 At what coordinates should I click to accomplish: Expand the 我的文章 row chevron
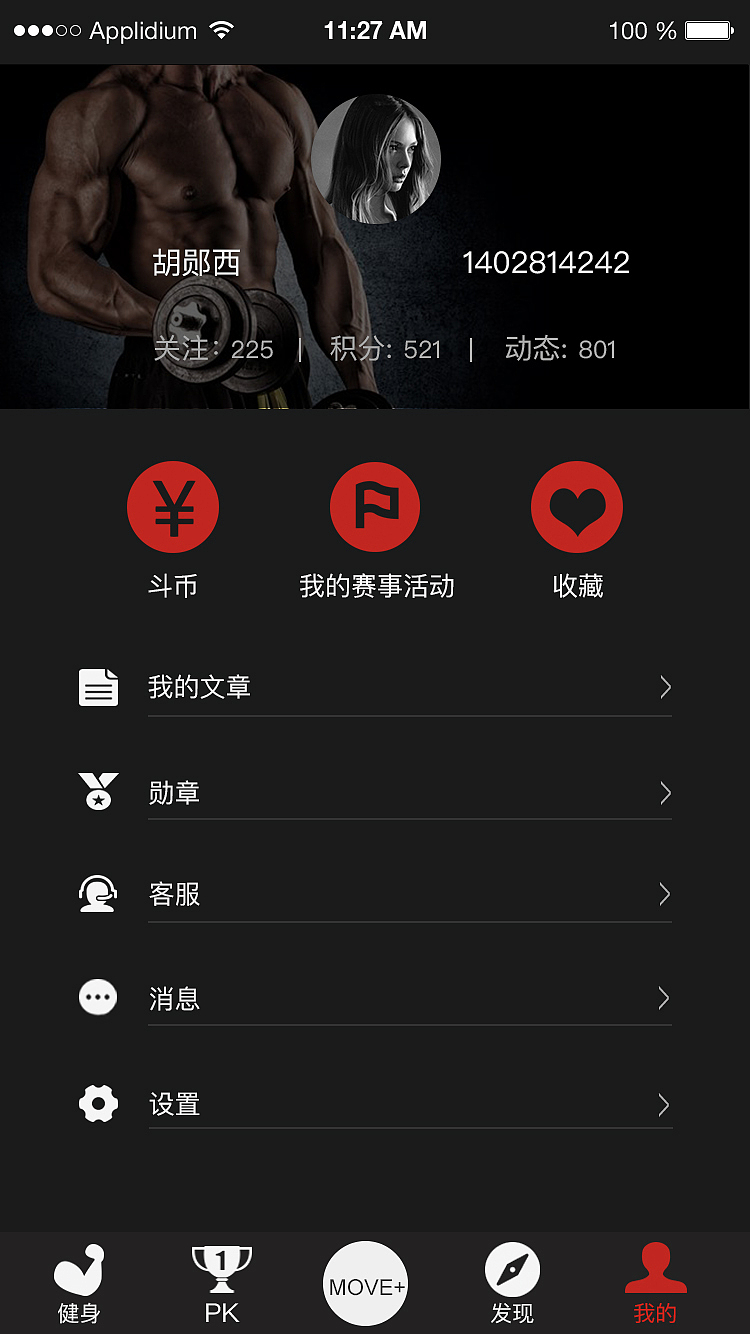(664, 687)
